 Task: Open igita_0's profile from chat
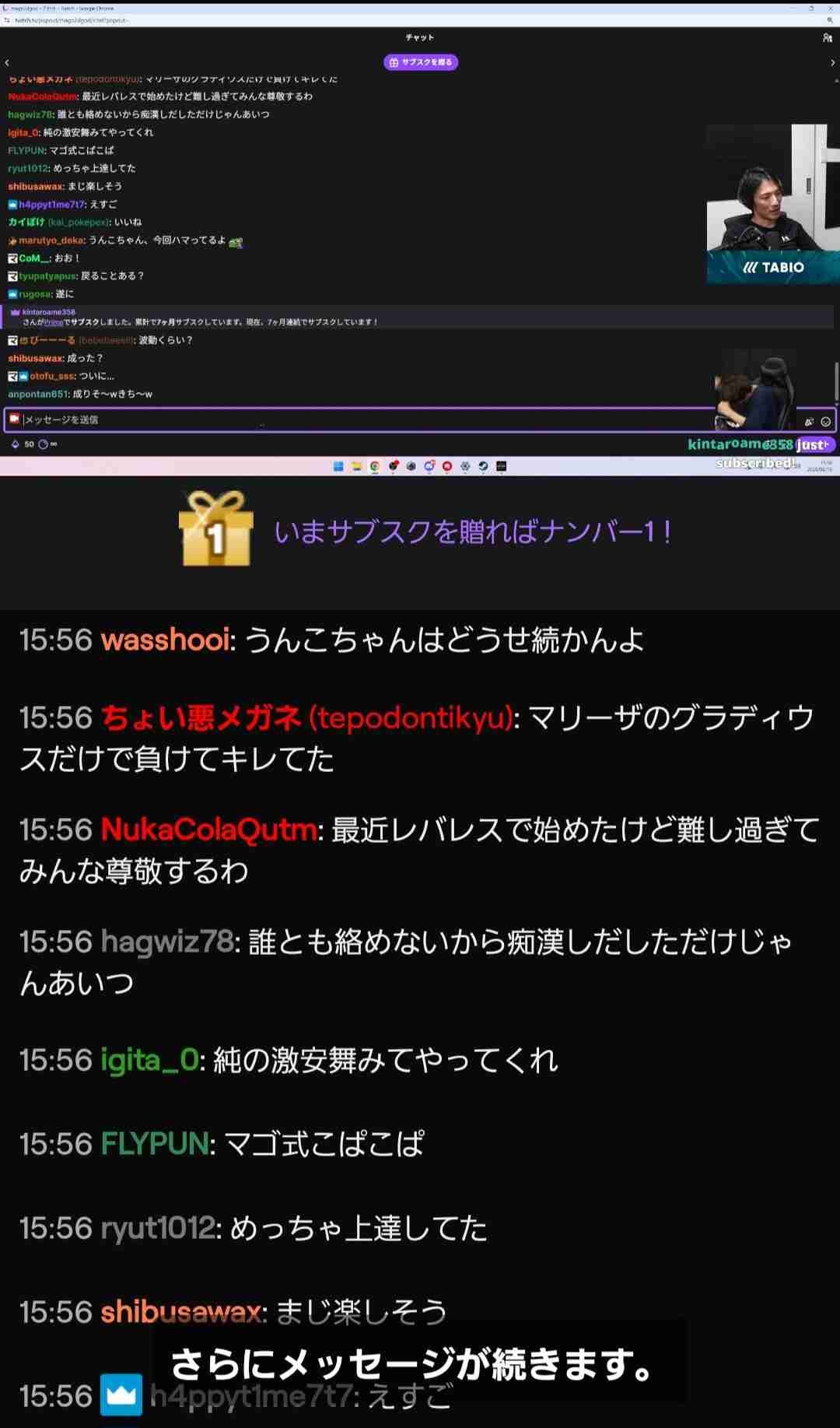click(150, 1060)
